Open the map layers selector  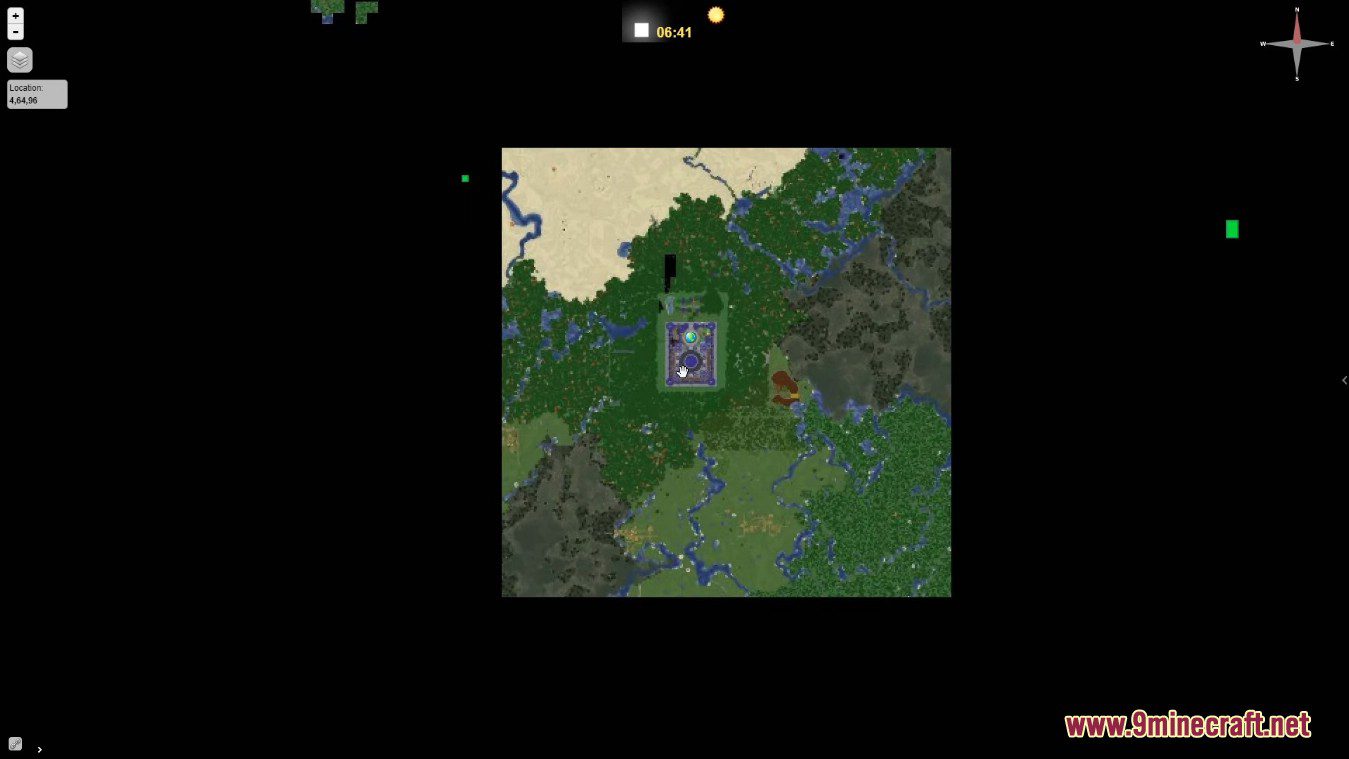pos(19,60)
